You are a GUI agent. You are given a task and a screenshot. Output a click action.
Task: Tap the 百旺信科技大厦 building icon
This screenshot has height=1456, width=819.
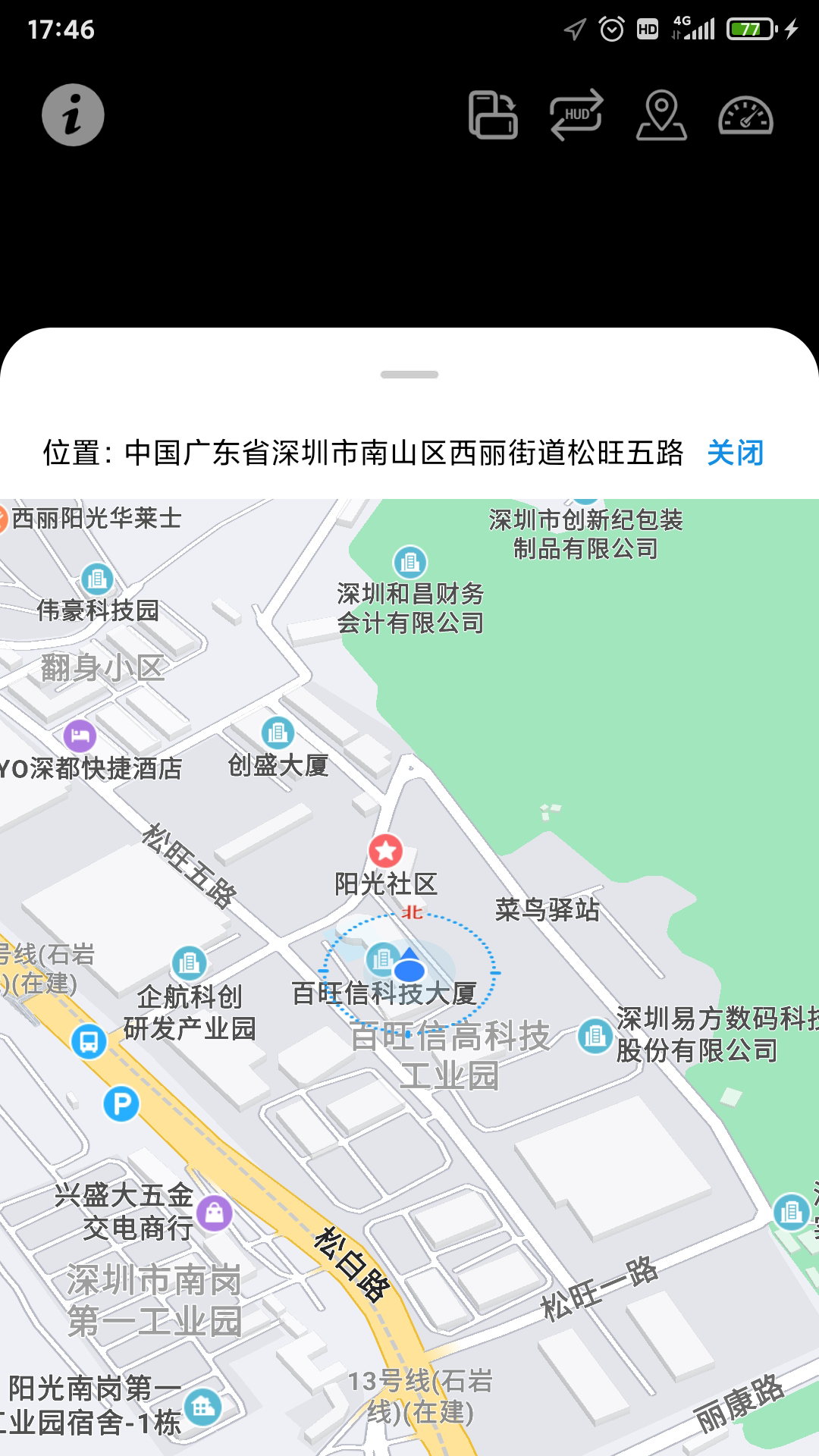(381, 959)
